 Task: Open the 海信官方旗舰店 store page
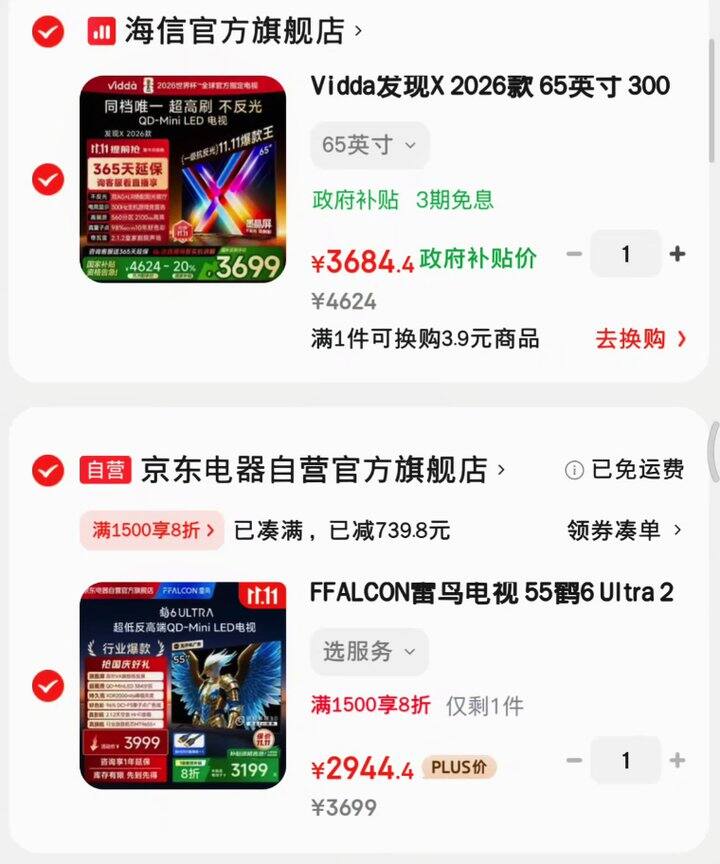coord(235,31)
